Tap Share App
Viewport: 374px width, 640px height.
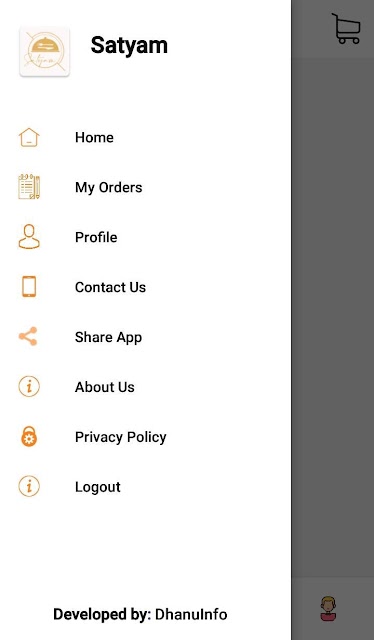(145, 337)
